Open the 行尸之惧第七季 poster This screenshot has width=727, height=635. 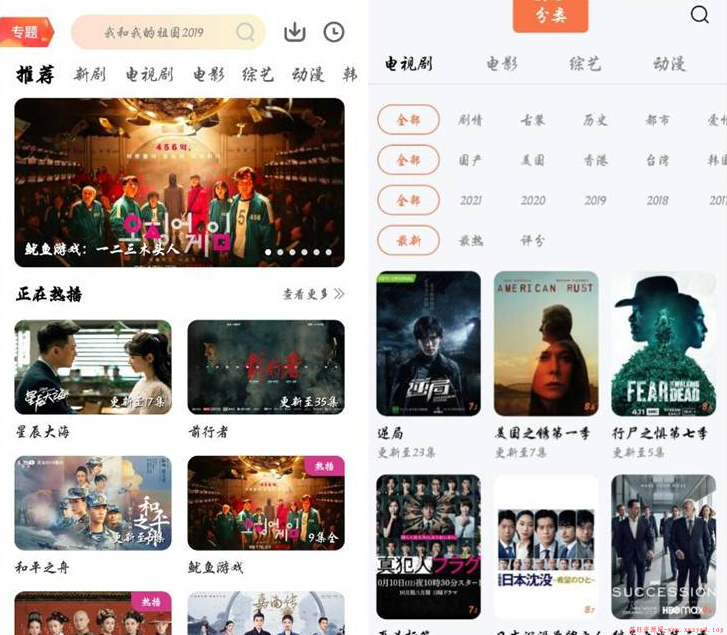point(663,344)
